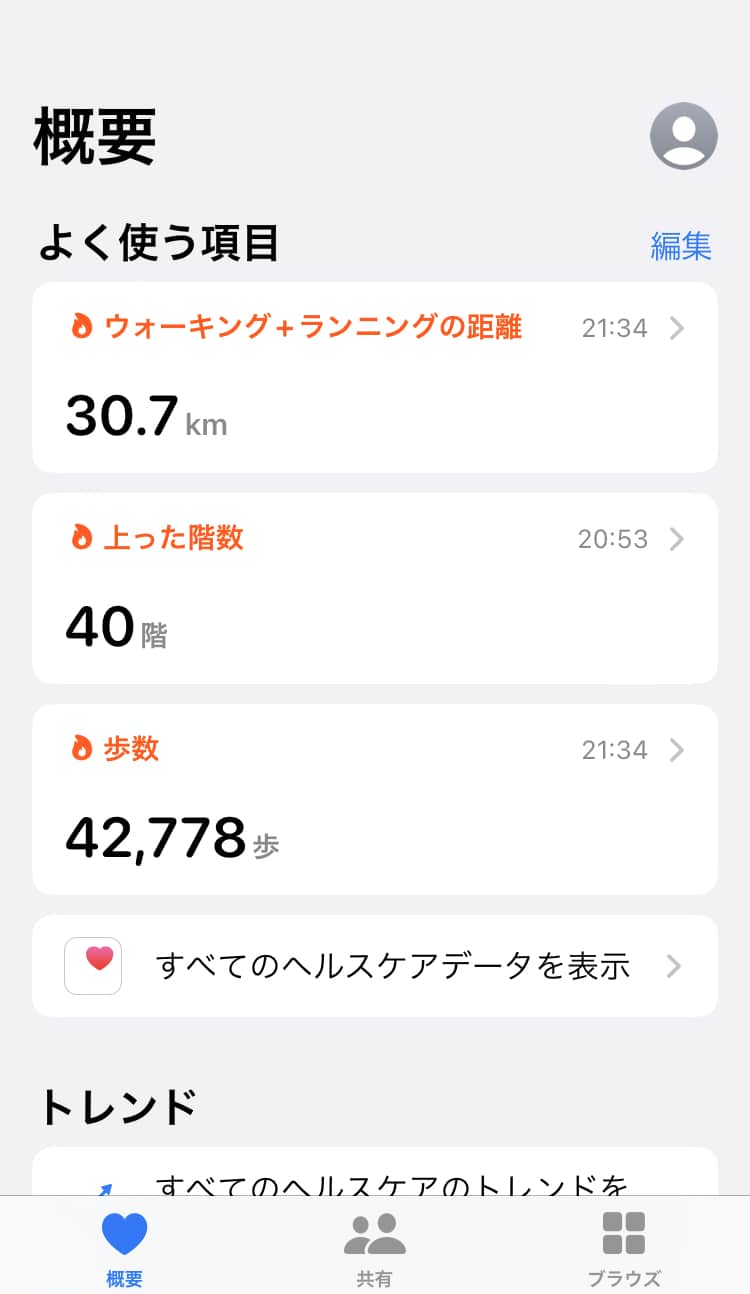This screenshot has height=1294, width=750.
Task: Open the profile avatar icon
Action: (683, 136)
